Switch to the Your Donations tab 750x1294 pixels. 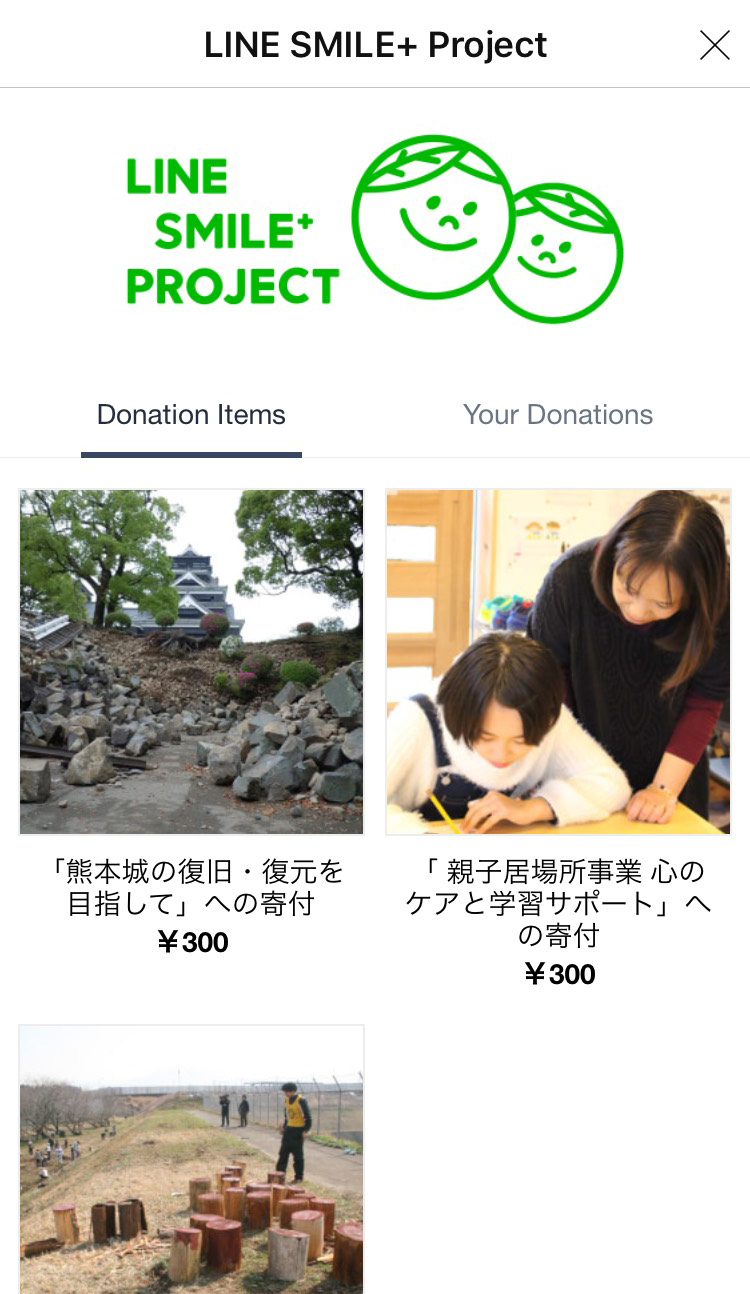pos(557,415)
